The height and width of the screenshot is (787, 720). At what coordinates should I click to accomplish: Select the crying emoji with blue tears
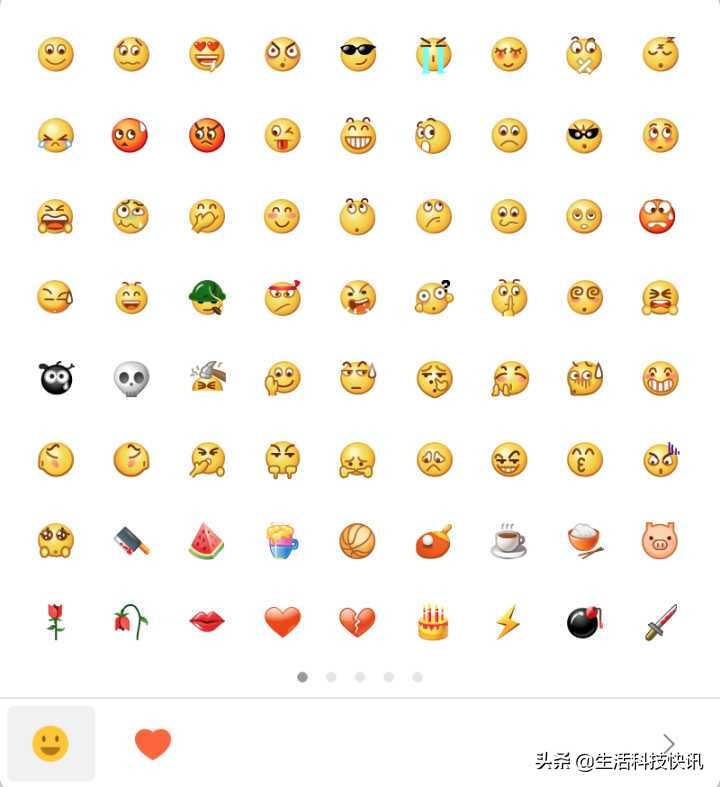click(x=432, y=55)
